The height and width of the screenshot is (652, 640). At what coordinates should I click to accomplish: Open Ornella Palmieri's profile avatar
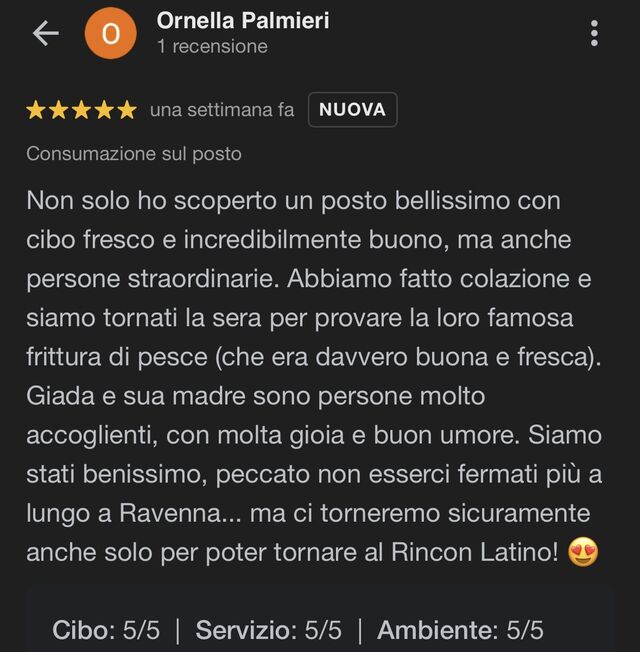[111, 33]
